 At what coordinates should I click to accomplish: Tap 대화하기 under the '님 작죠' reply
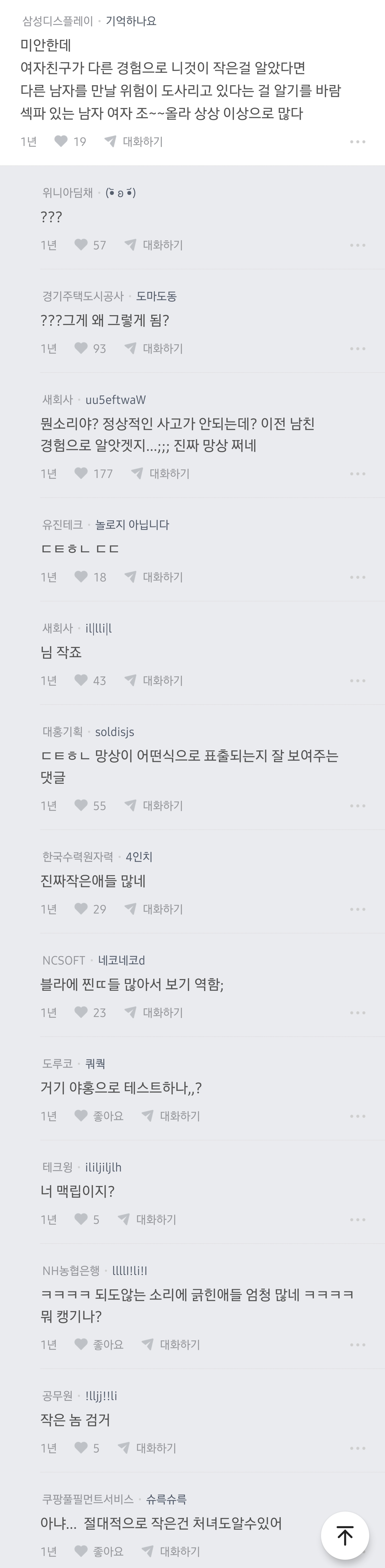click(154, 680)
